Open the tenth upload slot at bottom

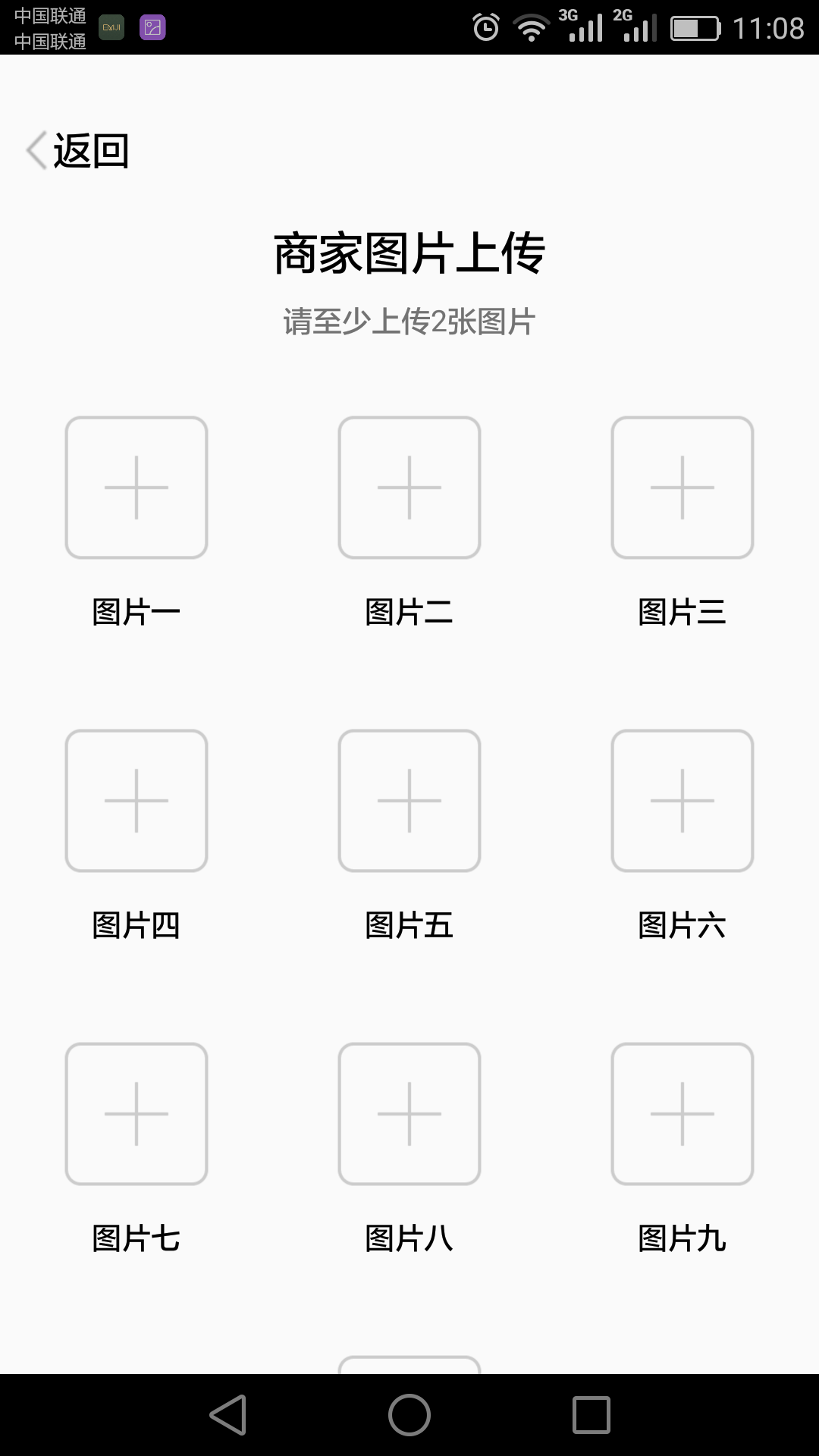tap(409, 1373)
